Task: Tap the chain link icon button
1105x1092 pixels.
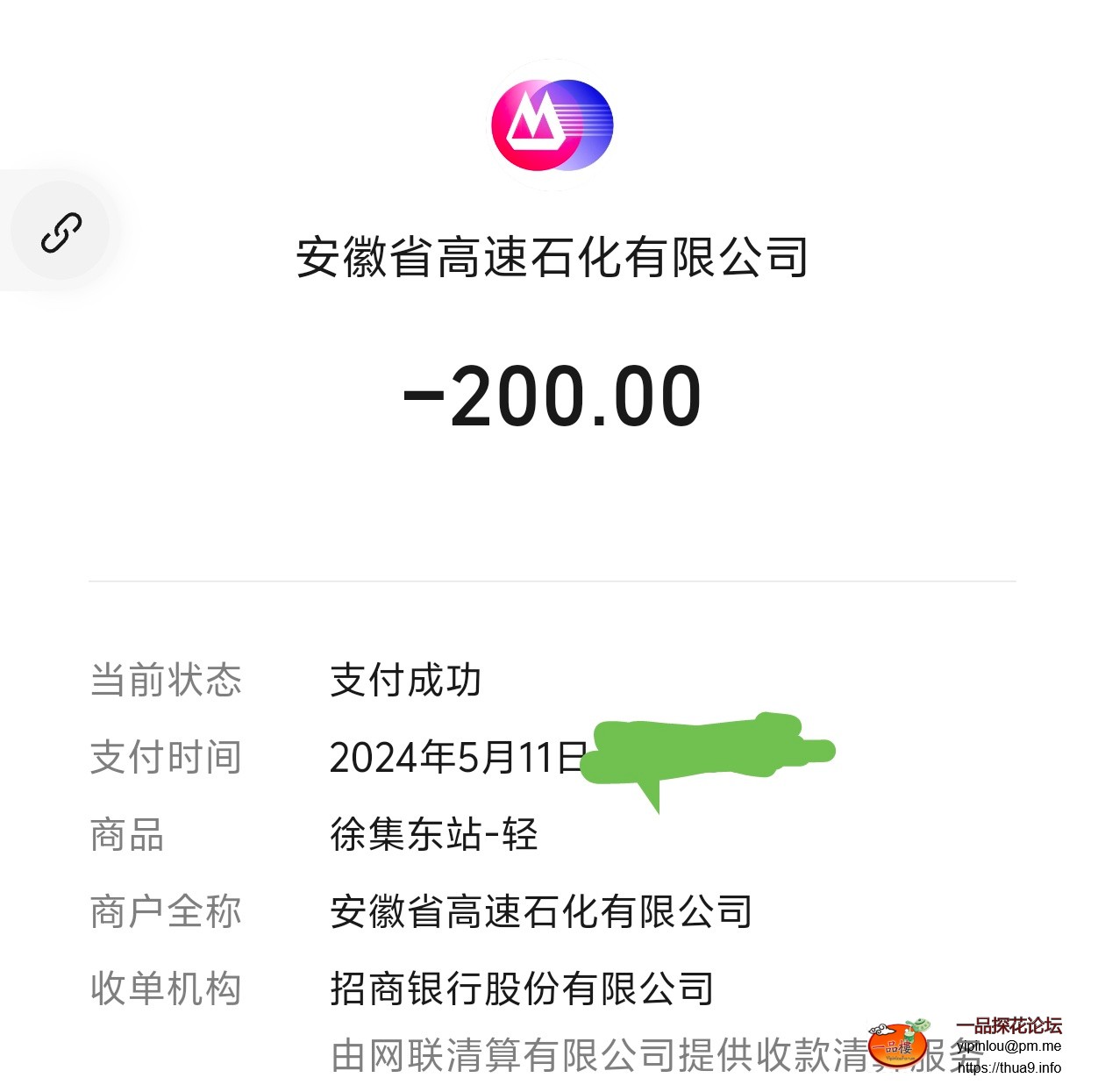Action: 61,232
